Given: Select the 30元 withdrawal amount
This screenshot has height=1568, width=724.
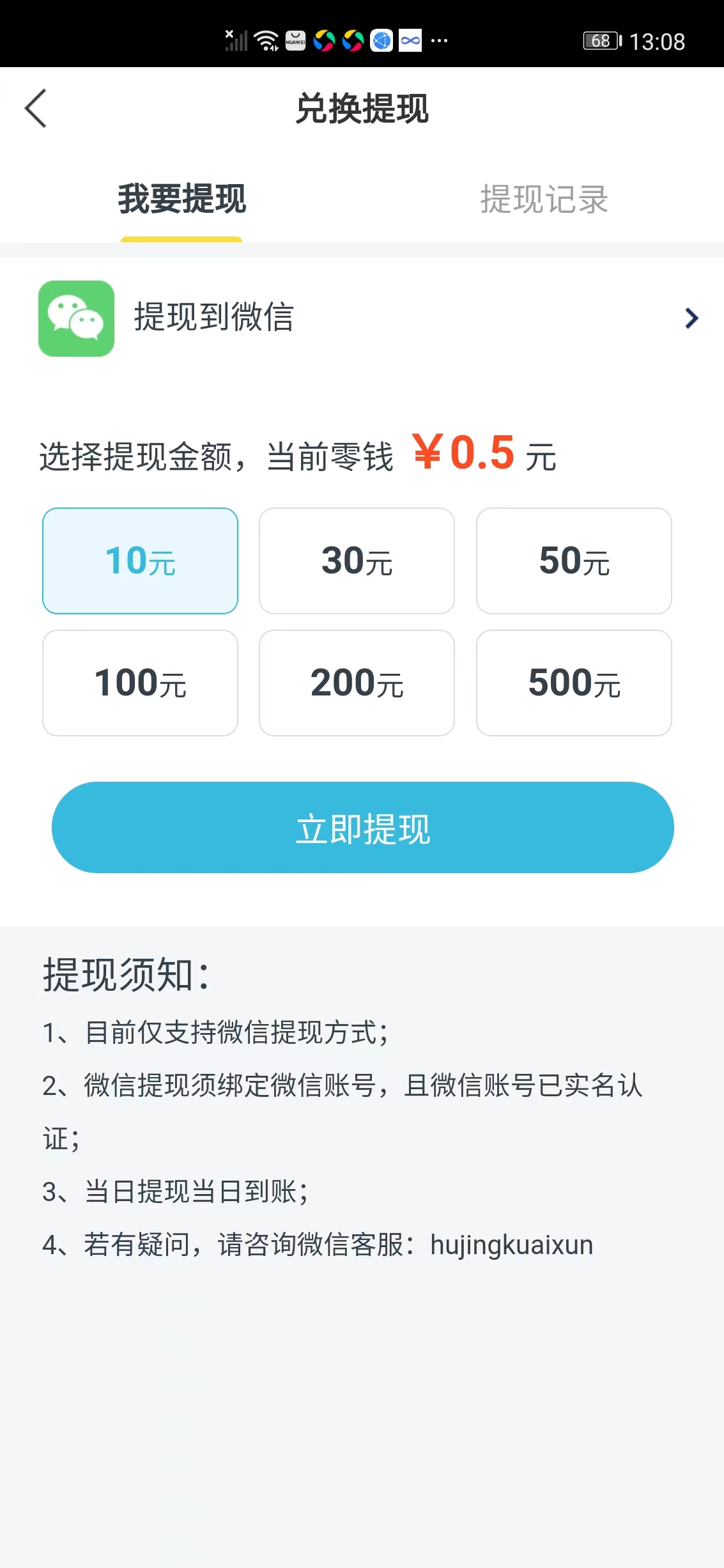Looking at the screenshot, I should coord(357,561).
